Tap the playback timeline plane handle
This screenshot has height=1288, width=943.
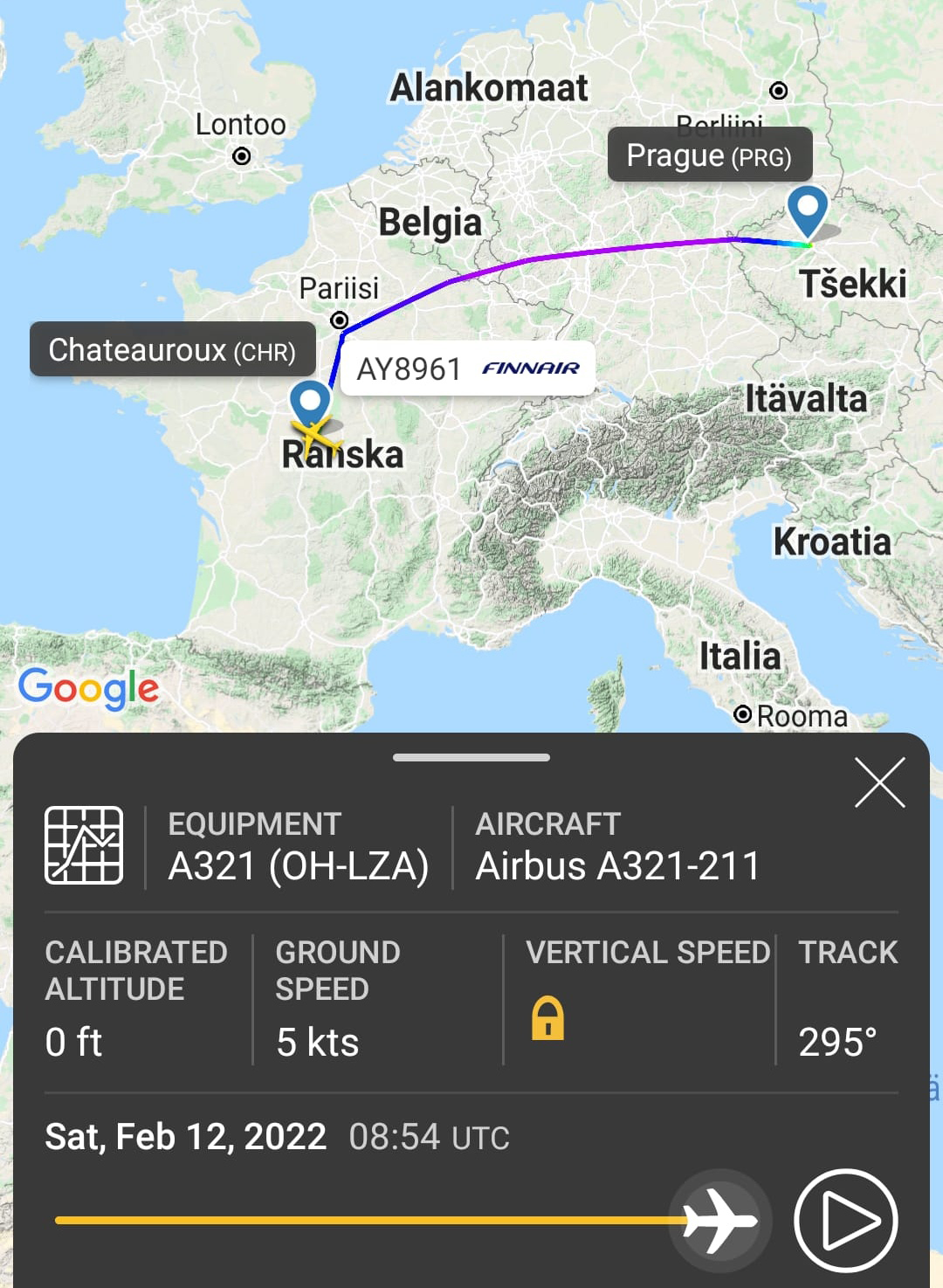[719, 1220]
